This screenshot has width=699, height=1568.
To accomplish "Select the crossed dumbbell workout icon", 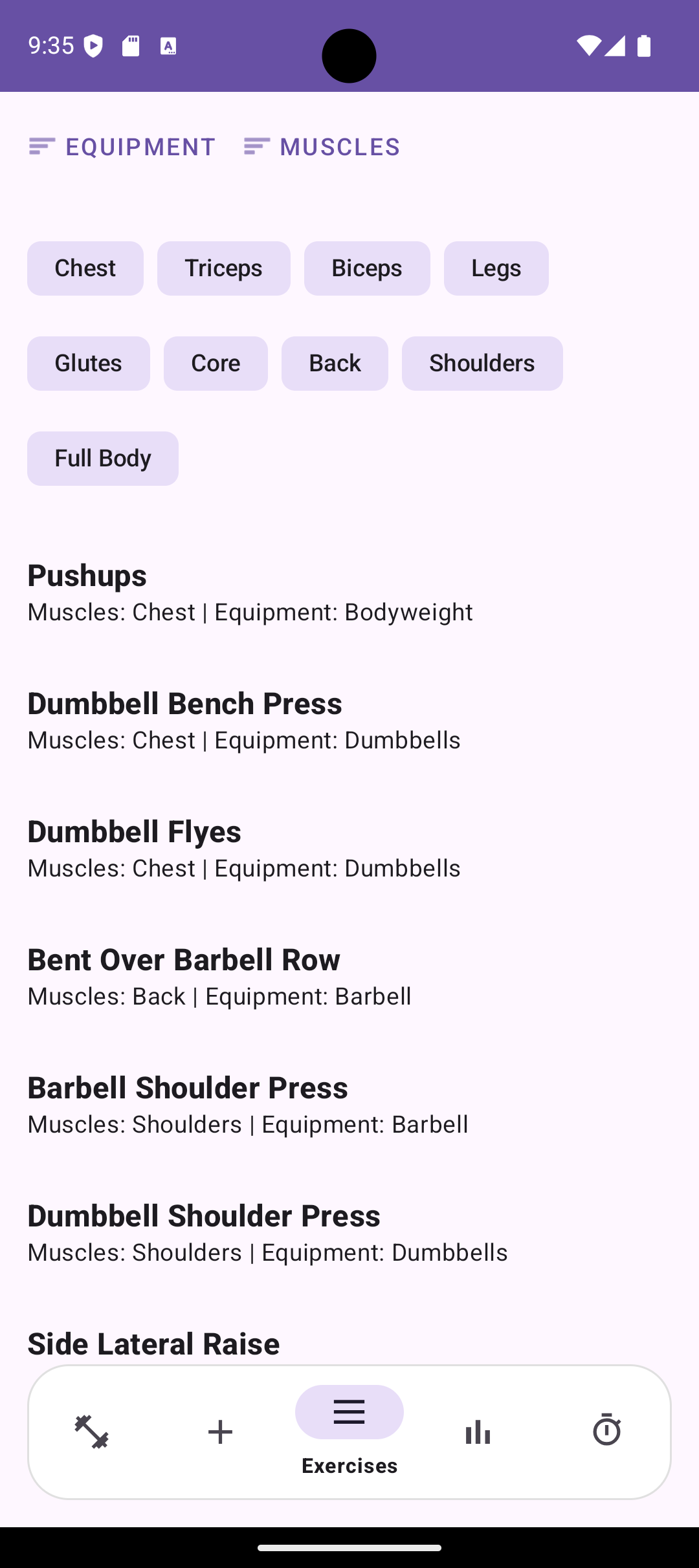I will click(91, 1431).
